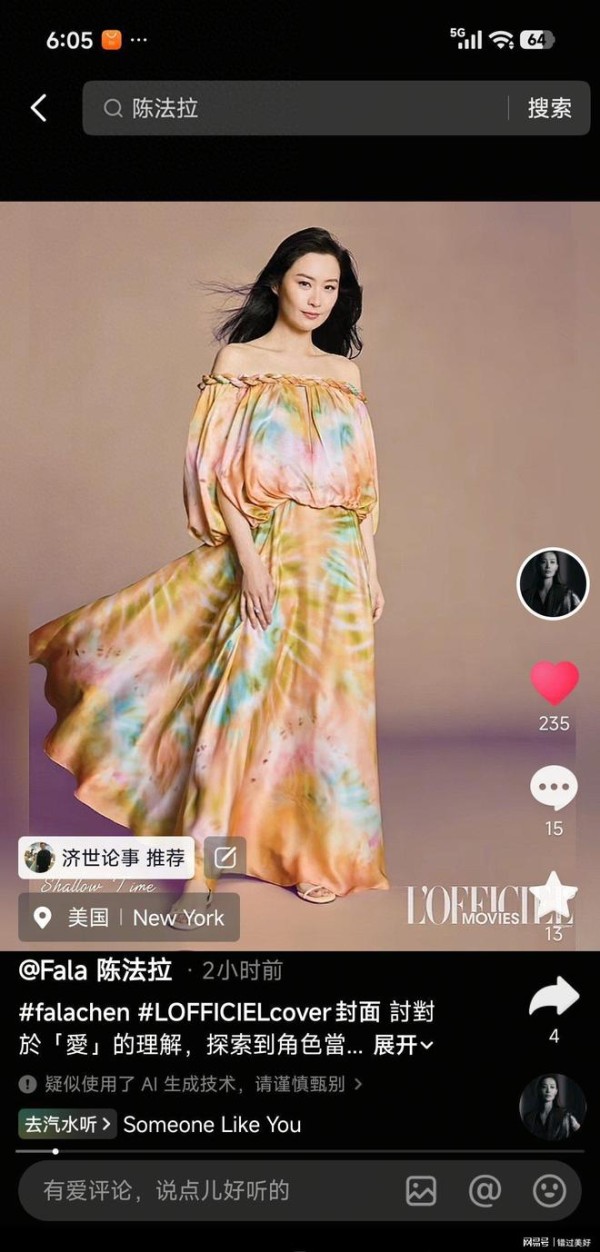Screen dimensions: 600x1252
Task: Tap the search field containing 陈法拉
Action: tap(300, 108)
